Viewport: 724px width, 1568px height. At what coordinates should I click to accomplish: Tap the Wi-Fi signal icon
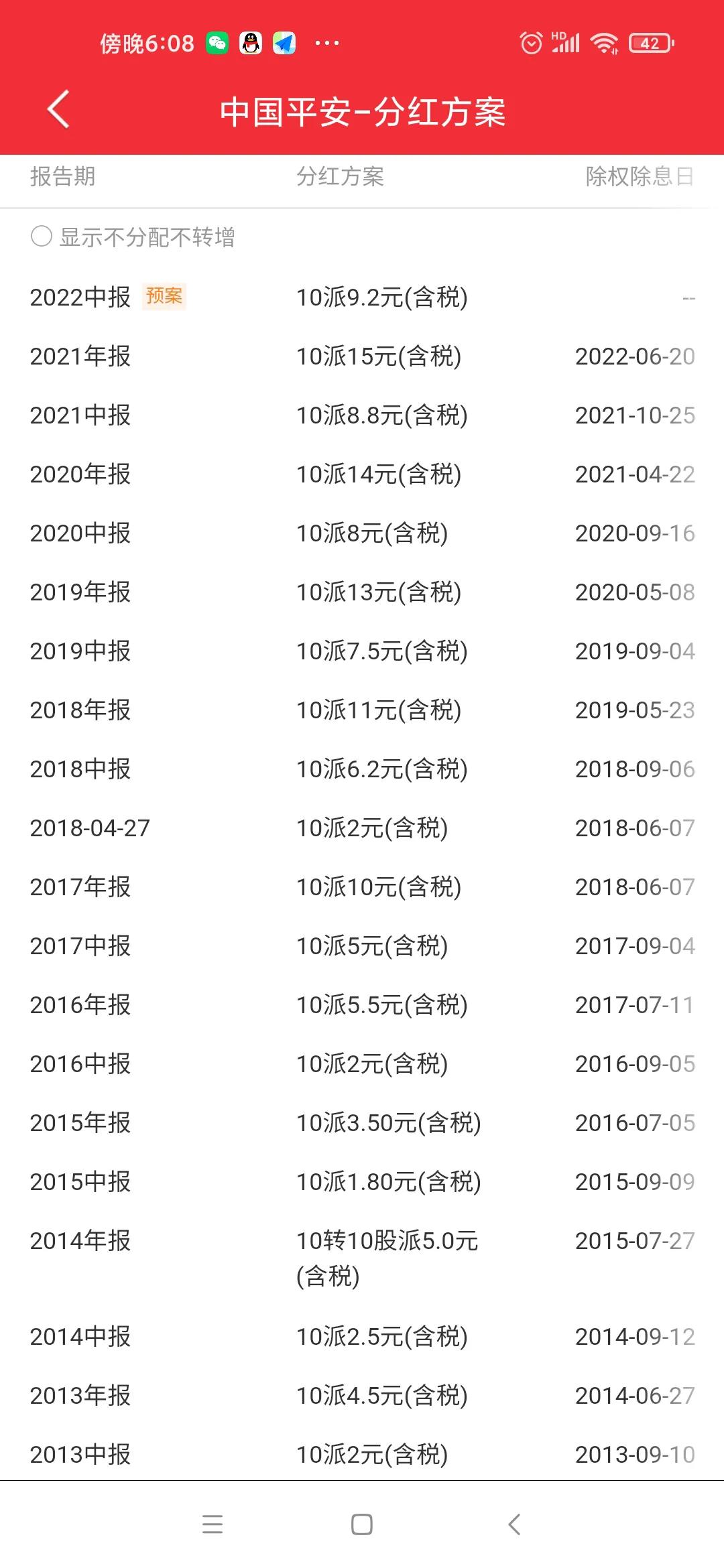601,43
